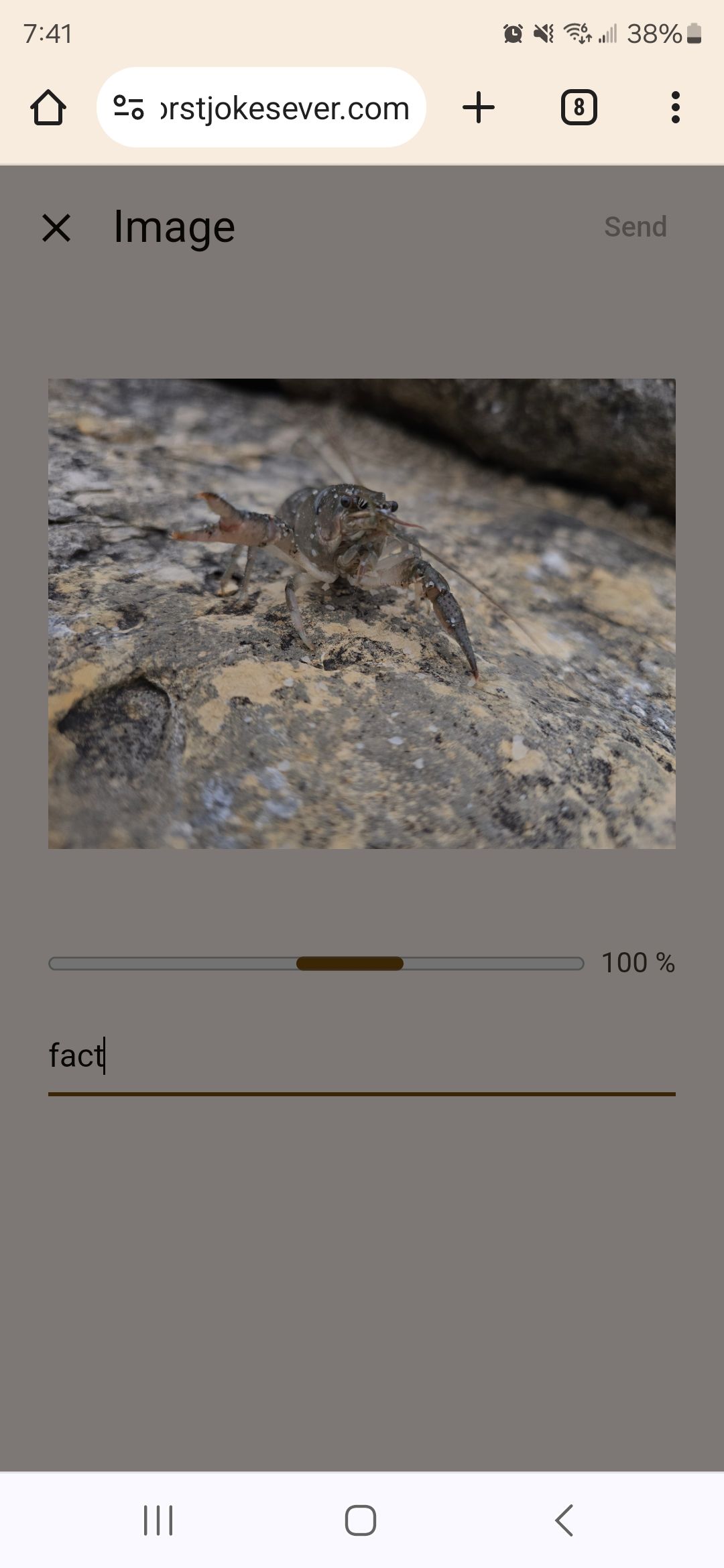Screen dimensions: 724x1568
Task: Focus the caption field containing 'fact'
Action: pyautogui.click(x=362, y=1056)
